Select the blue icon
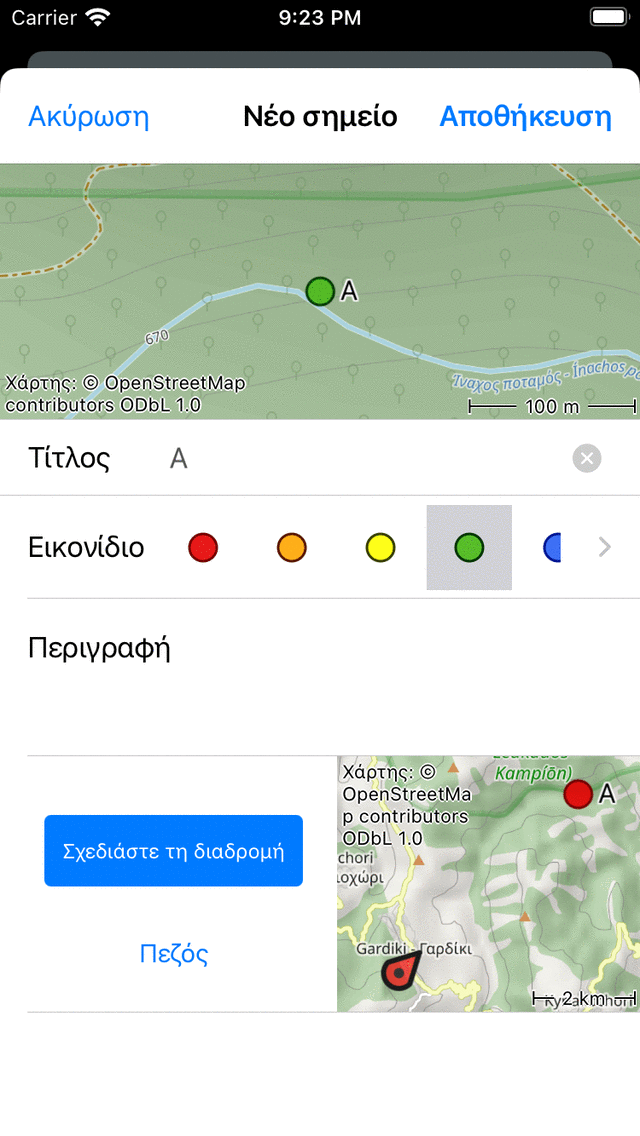 point(552,547)
